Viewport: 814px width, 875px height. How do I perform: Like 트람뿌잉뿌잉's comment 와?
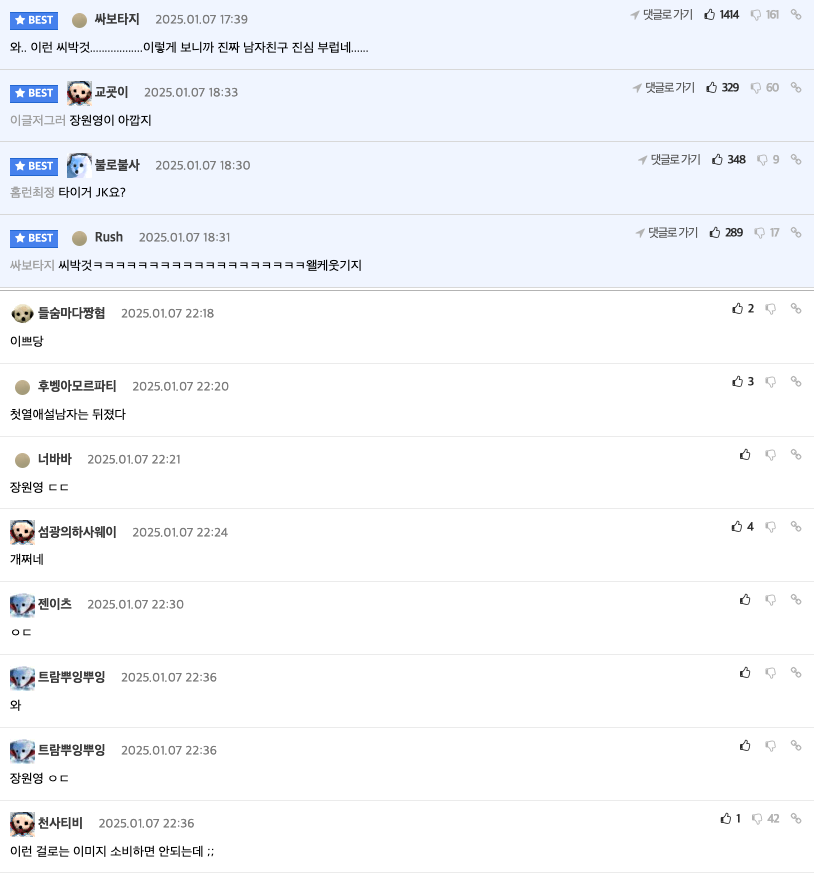point(745,673)
